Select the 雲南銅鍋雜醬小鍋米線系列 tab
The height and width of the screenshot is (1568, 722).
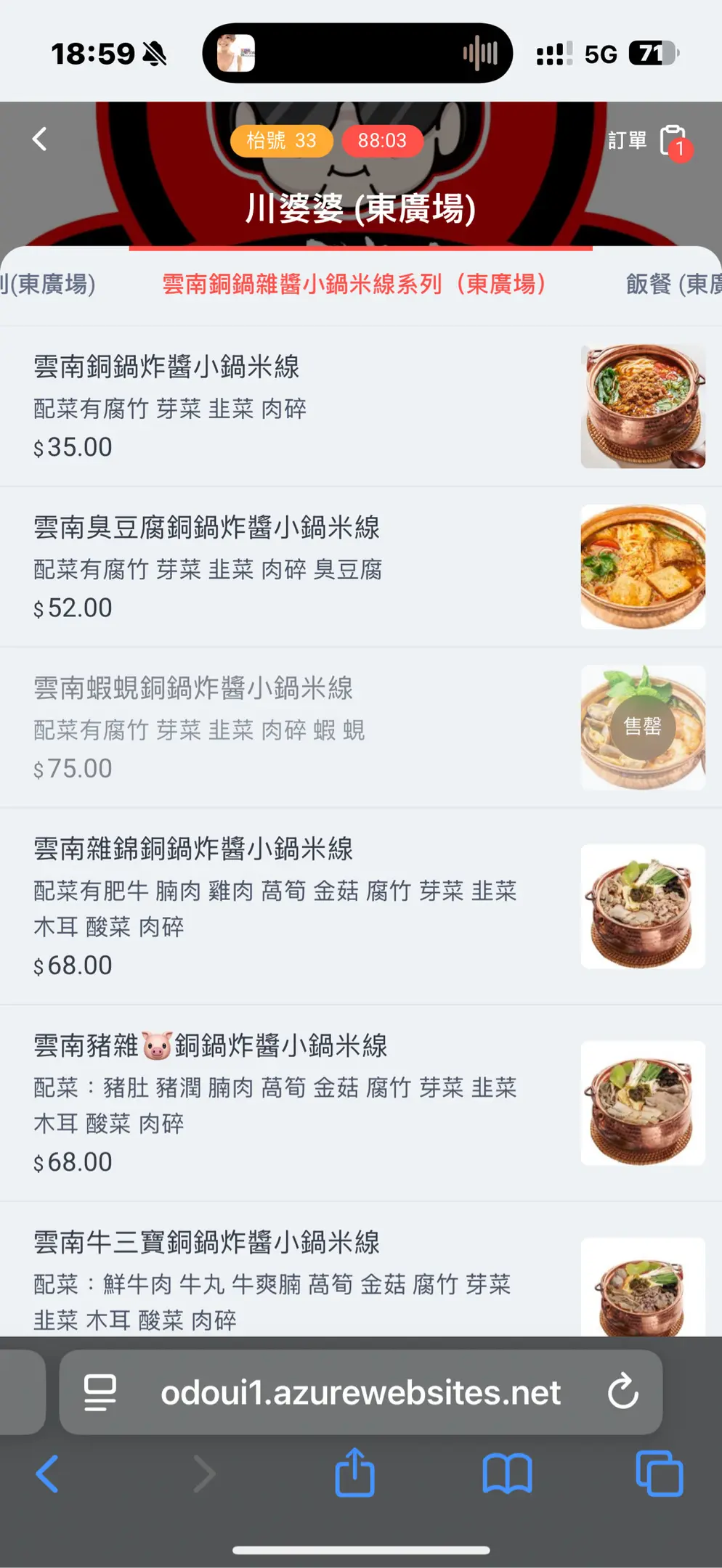(x=354, y=284)
